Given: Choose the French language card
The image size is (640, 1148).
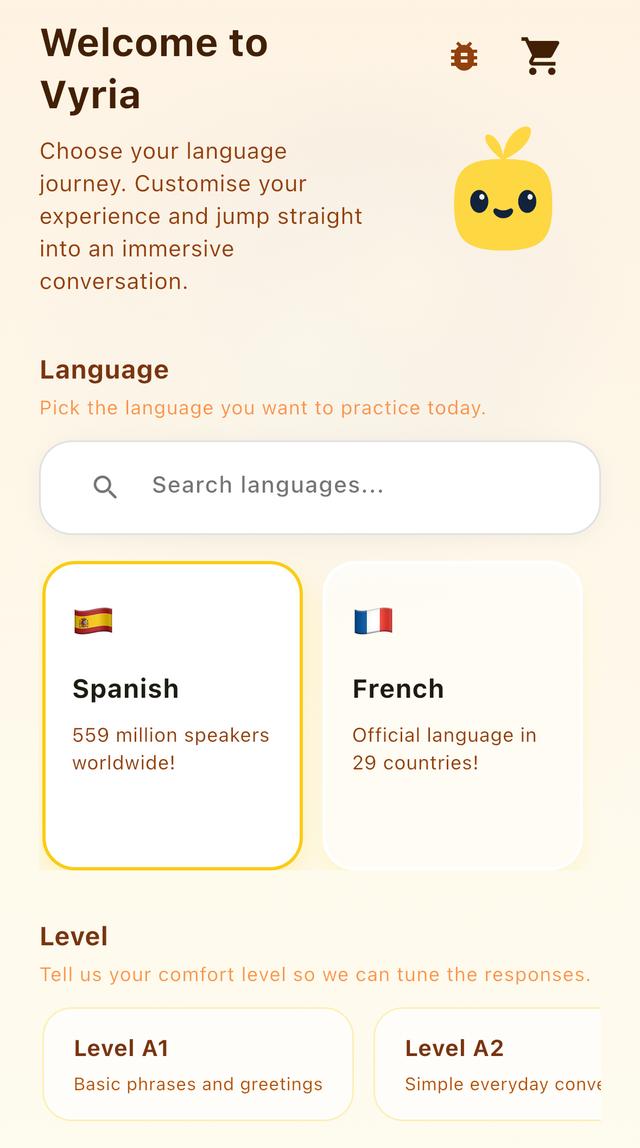Looking at the screenshot, I should 452,715.
